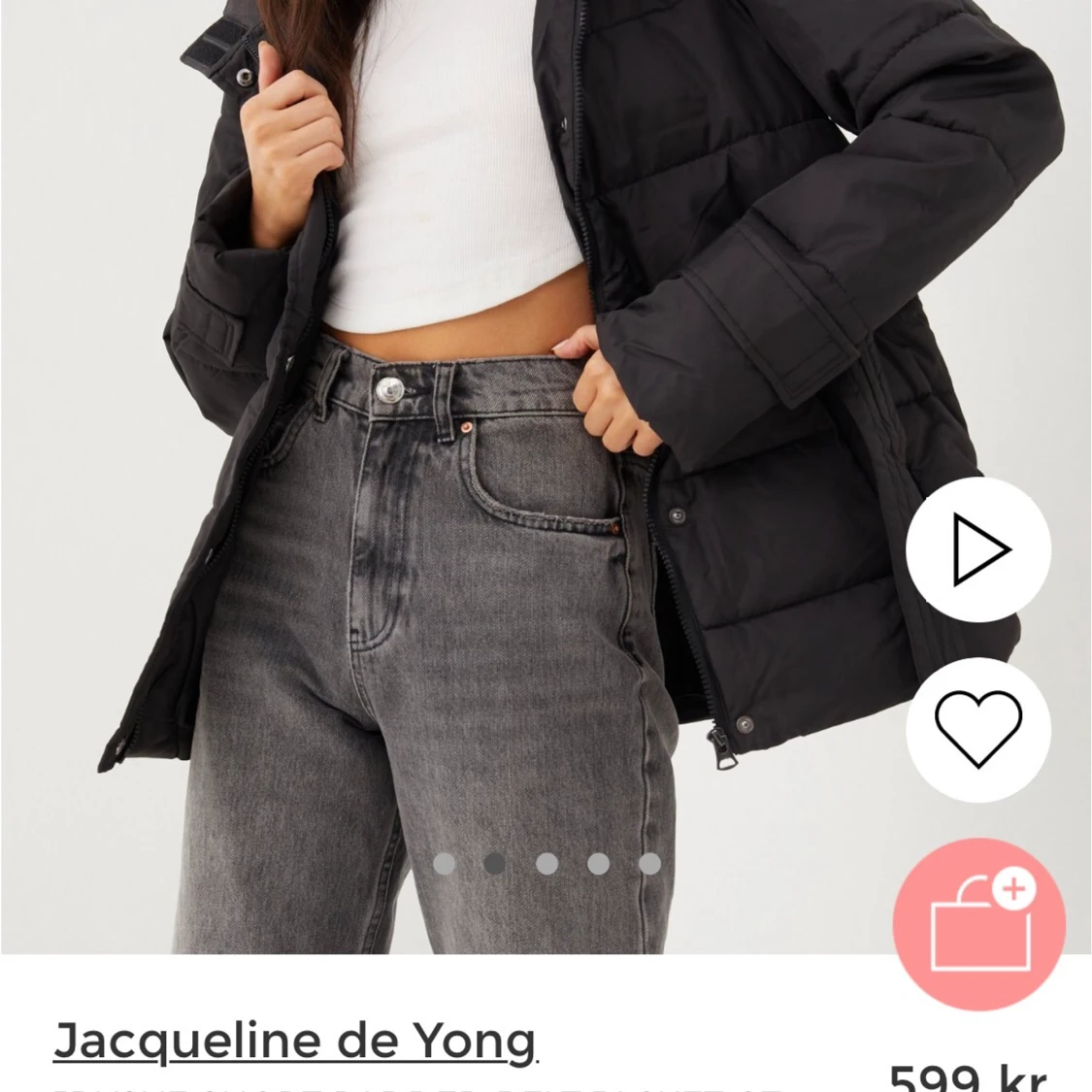Add this item to favorites with the heart

point(978,729)
